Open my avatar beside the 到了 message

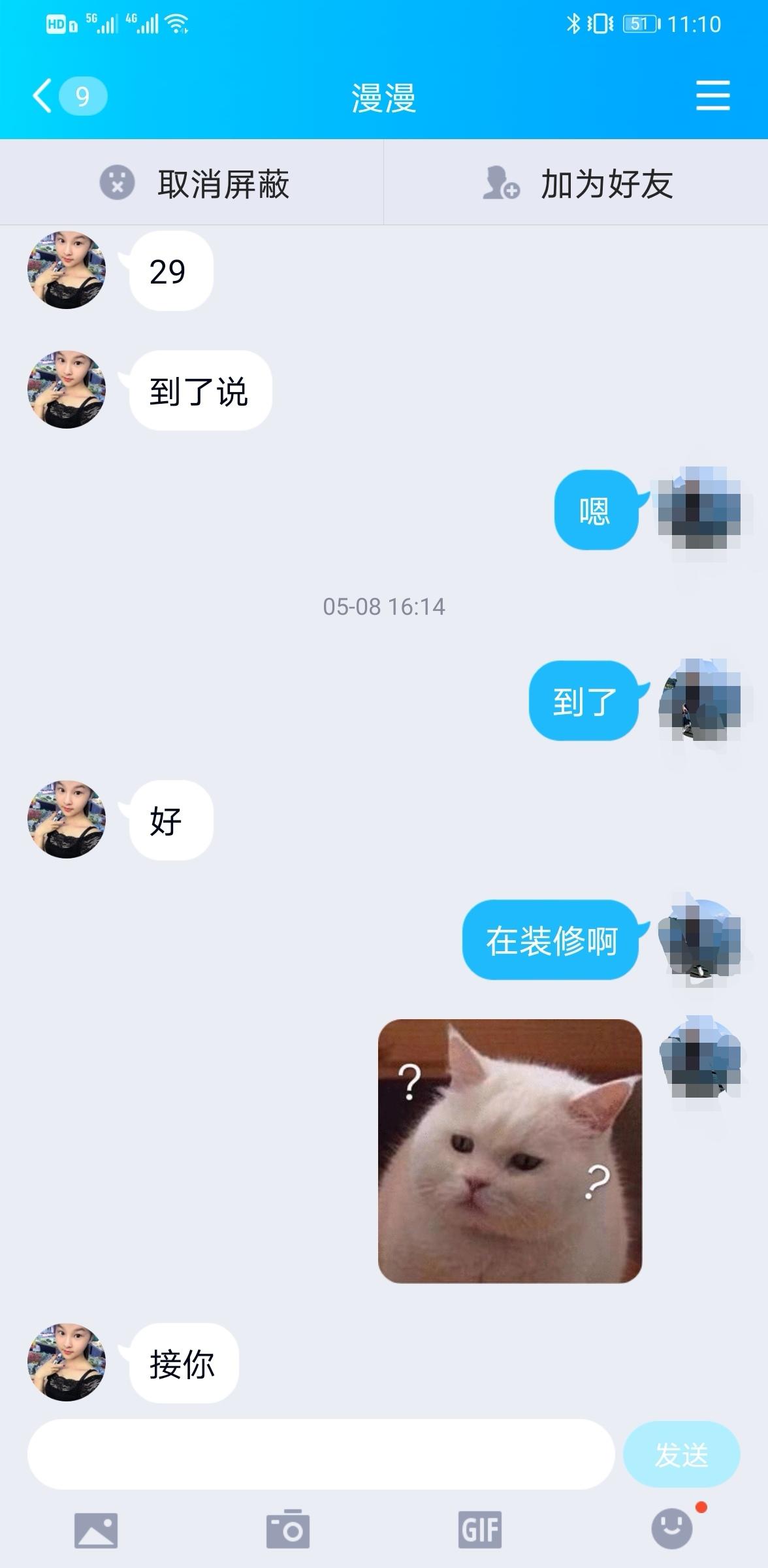tap(699, 700)
